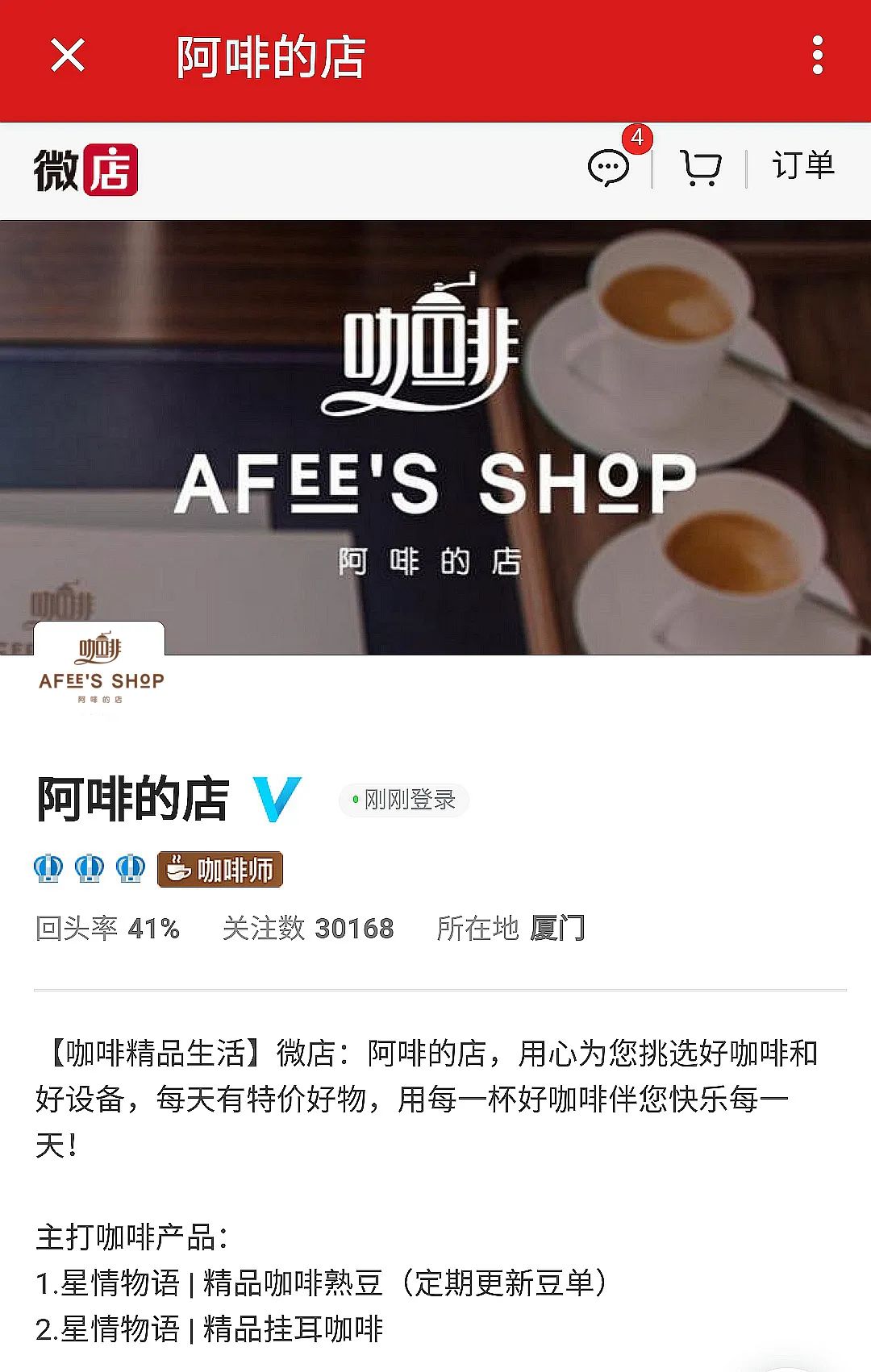Open the three-dot overflow menu

tap(817, 56)
